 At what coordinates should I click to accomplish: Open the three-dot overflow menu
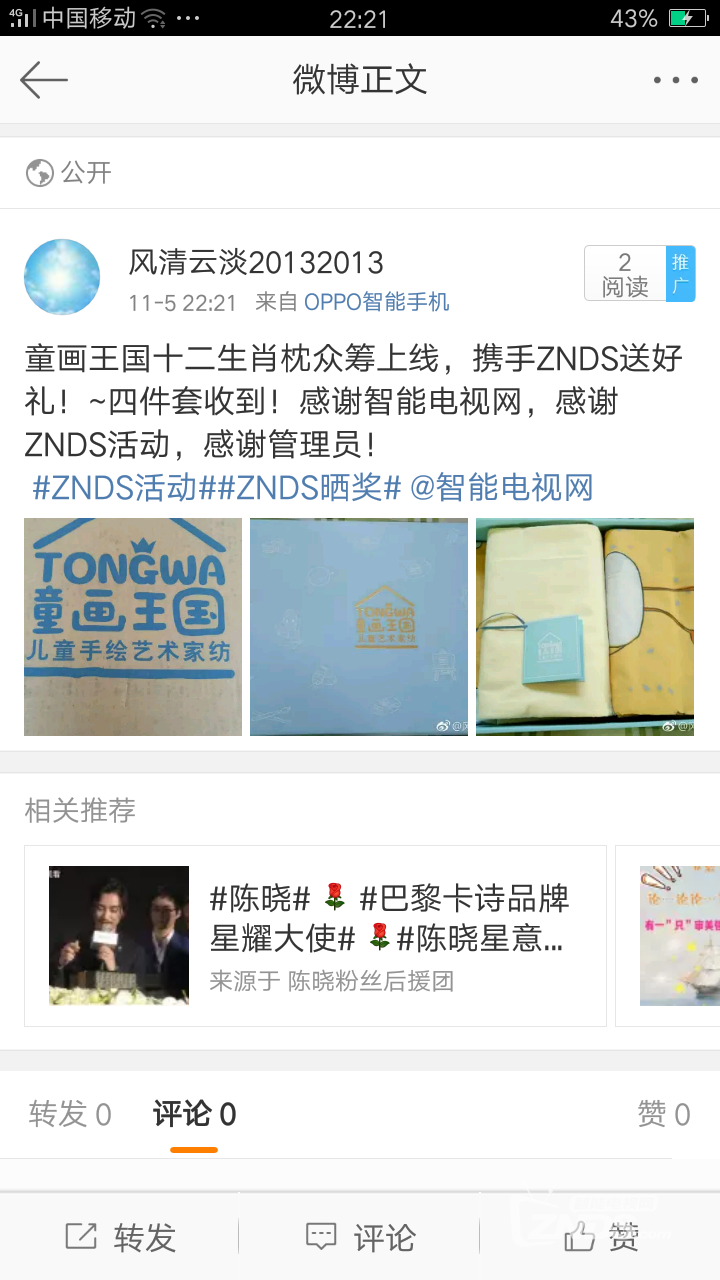[x=675, y=80]
